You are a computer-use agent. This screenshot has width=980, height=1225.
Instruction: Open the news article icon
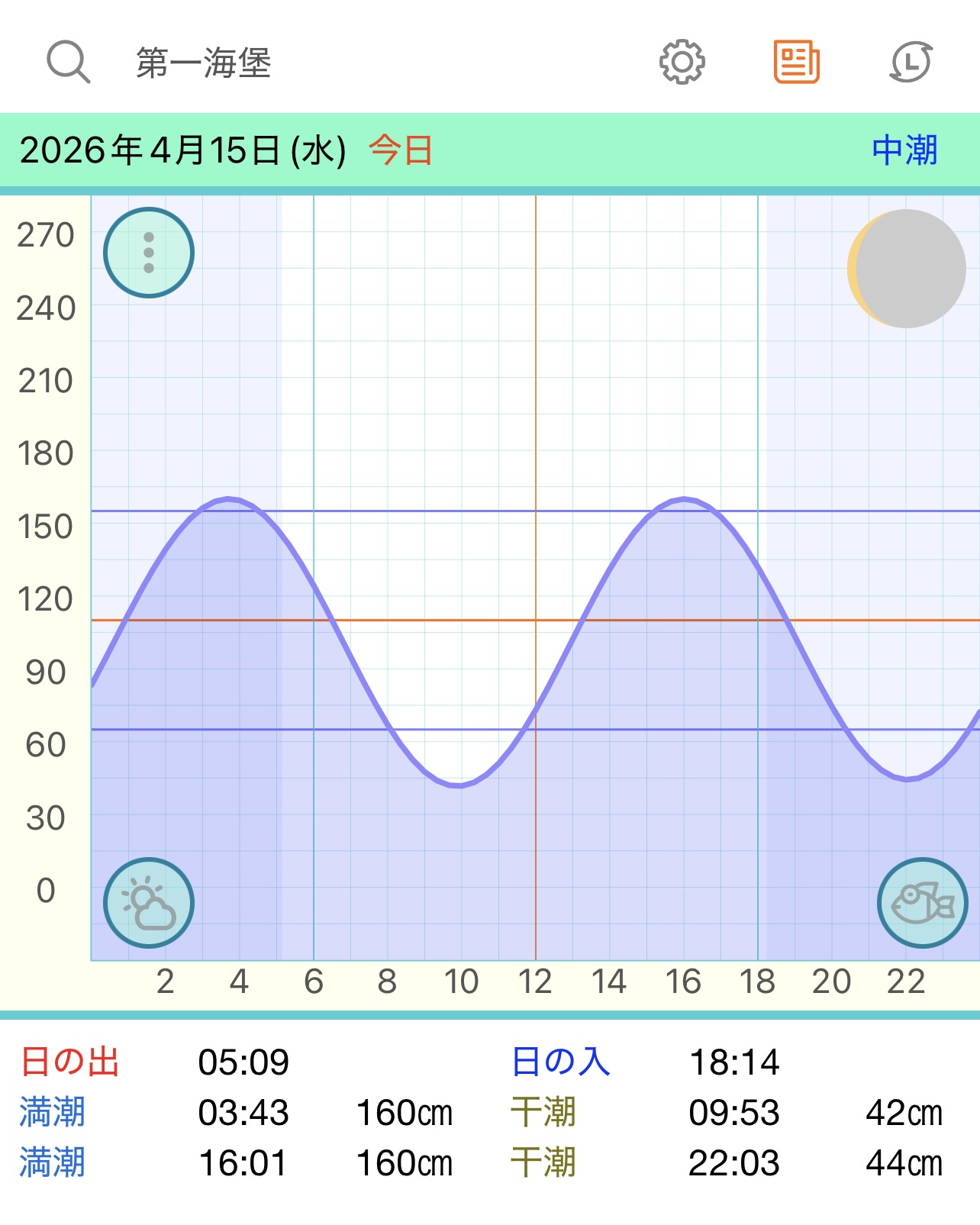pyautogui.click(x=796, y=62)
